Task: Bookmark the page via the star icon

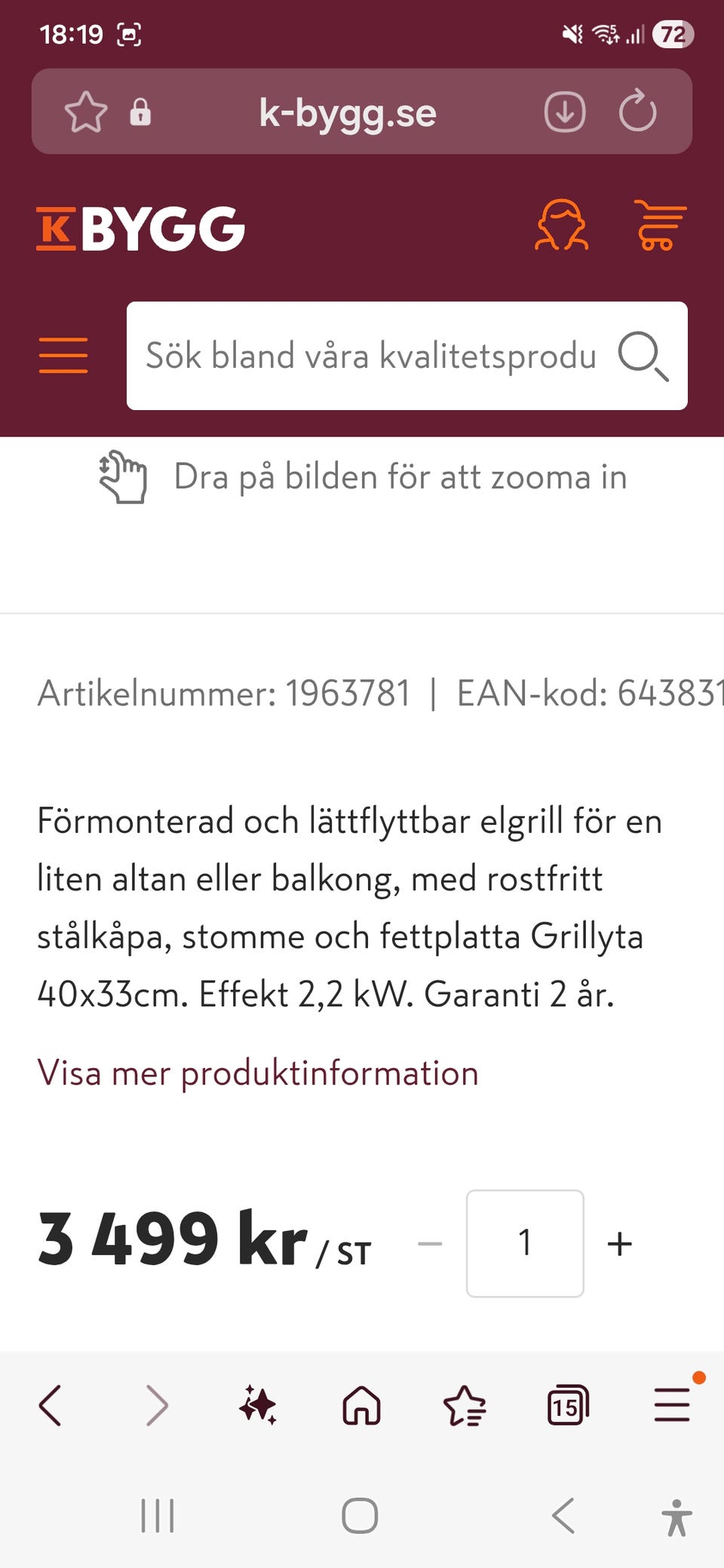Action: [85, 111]
